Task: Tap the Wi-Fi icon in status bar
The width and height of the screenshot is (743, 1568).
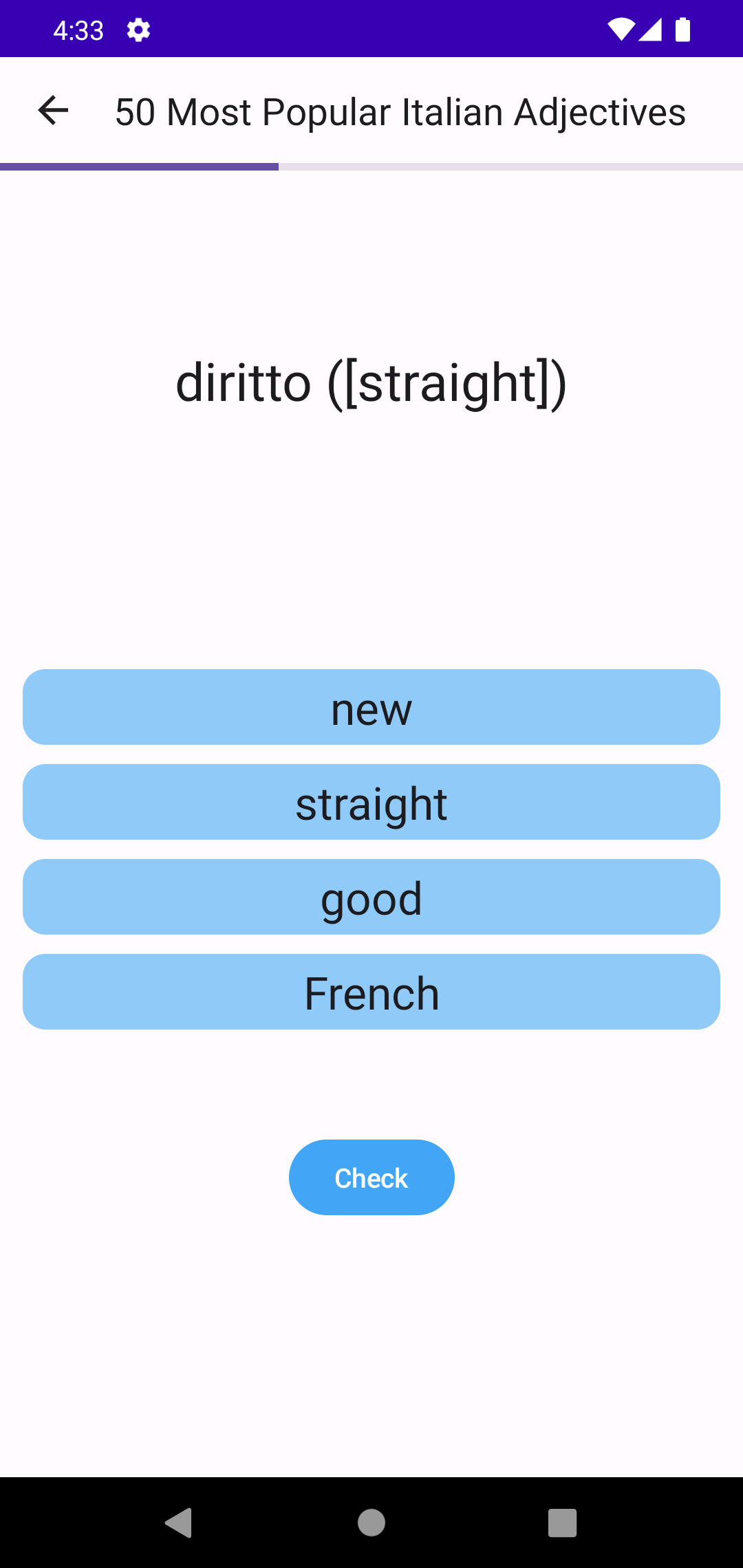Action: 620,28
